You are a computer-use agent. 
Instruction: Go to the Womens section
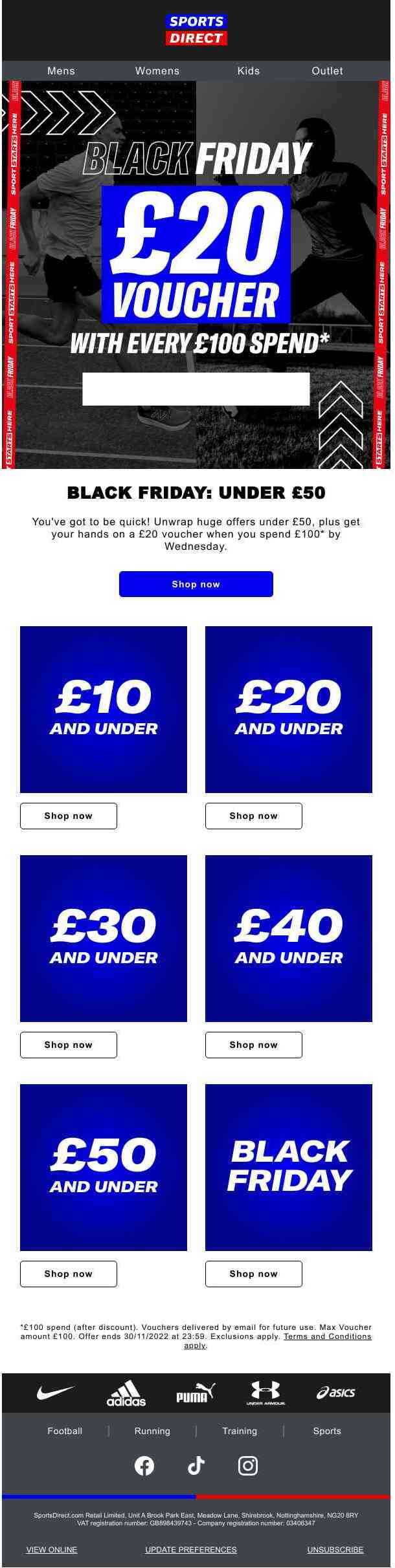tap(157, 71)
